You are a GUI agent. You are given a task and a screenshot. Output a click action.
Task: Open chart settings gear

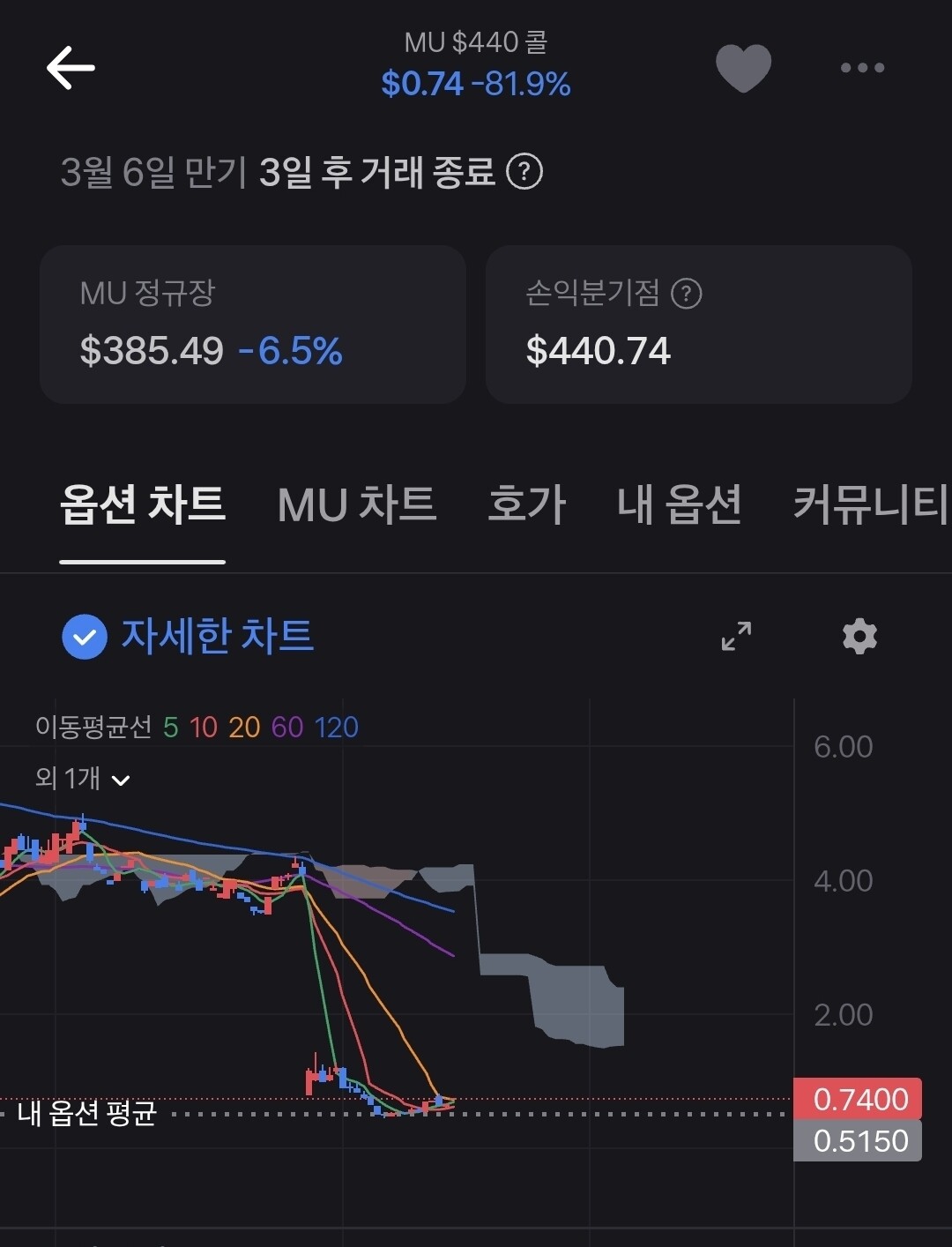click(x=859, y=636)
